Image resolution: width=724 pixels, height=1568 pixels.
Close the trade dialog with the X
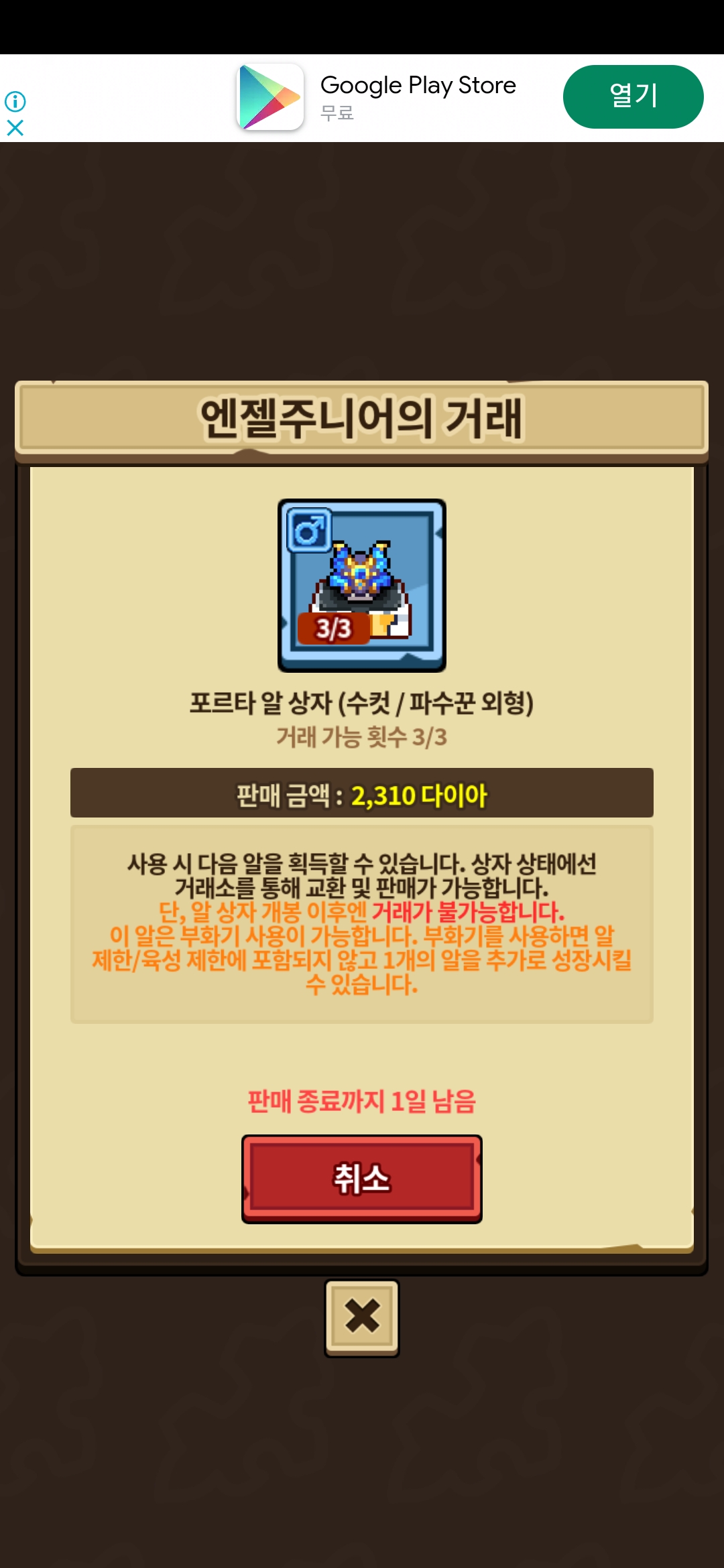(362, 1317)
